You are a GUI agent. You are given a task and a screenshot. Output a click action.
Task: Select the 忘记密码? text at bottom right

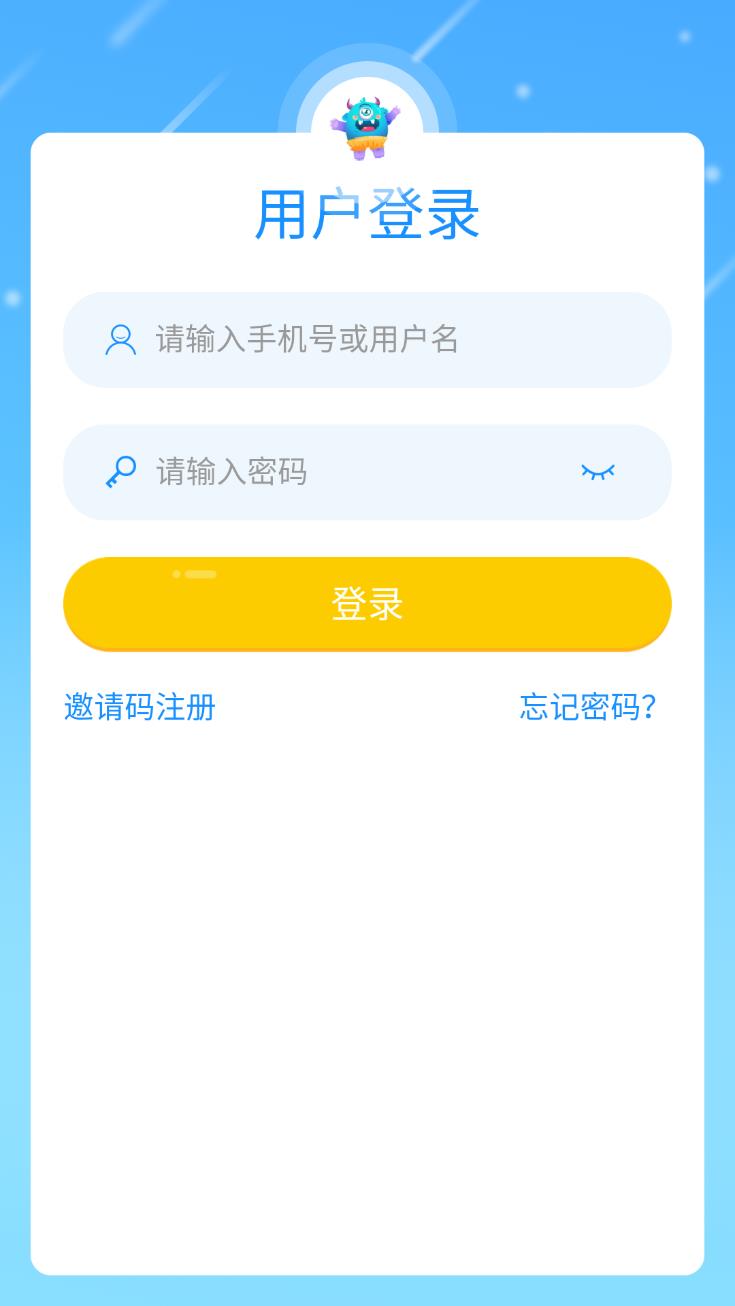click(x=588, y=708)
